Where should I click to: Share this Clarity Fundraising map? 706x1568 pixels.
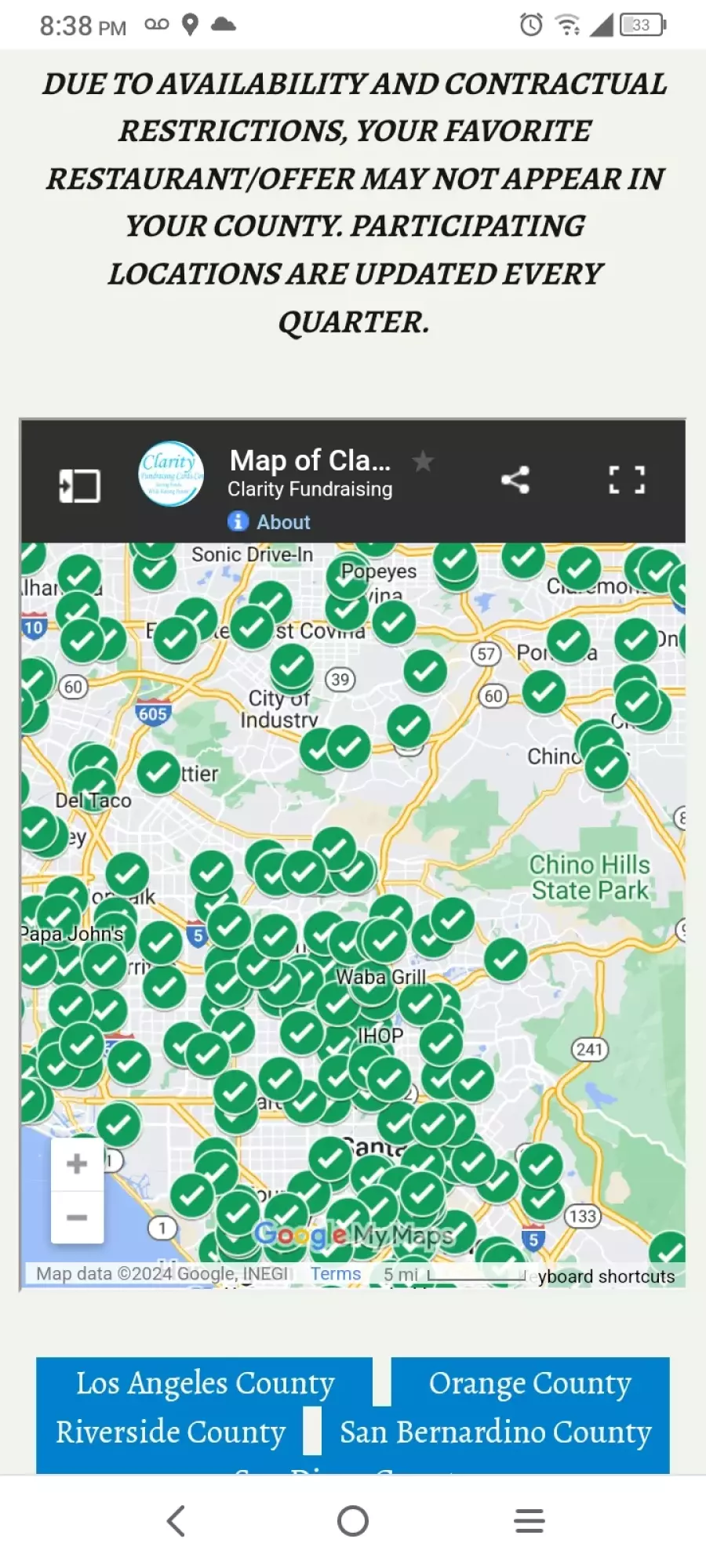pos(515,480)
